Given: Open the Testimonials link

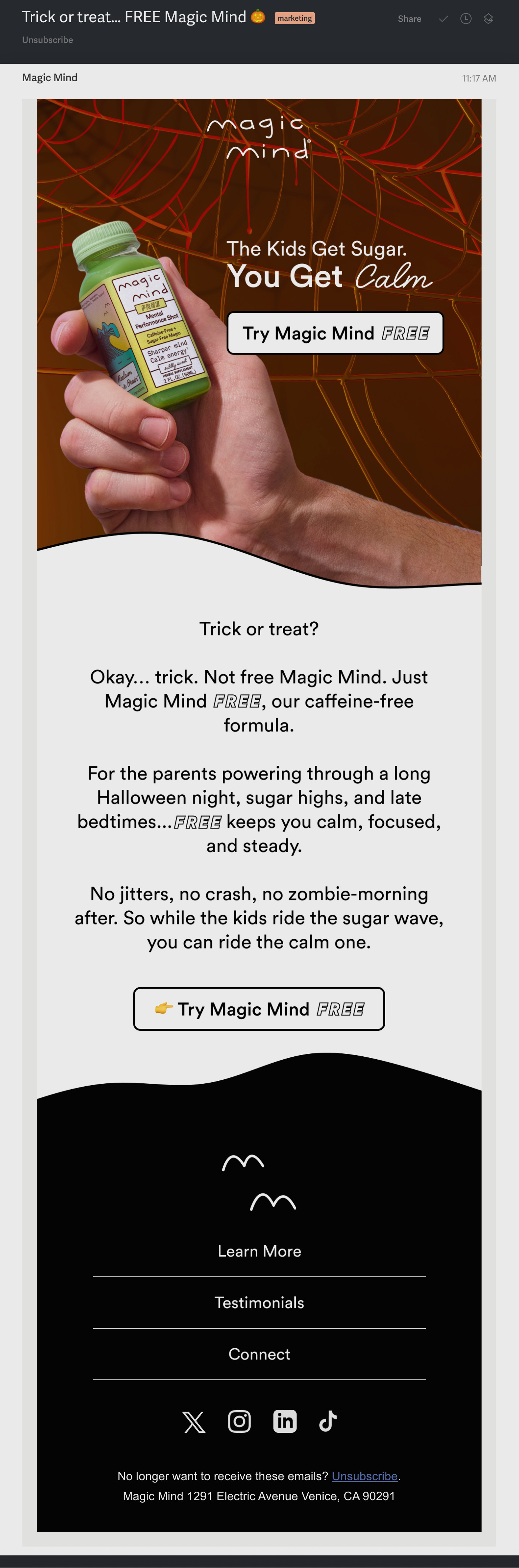Looking at the screenshot, I should coord(259,1303).
